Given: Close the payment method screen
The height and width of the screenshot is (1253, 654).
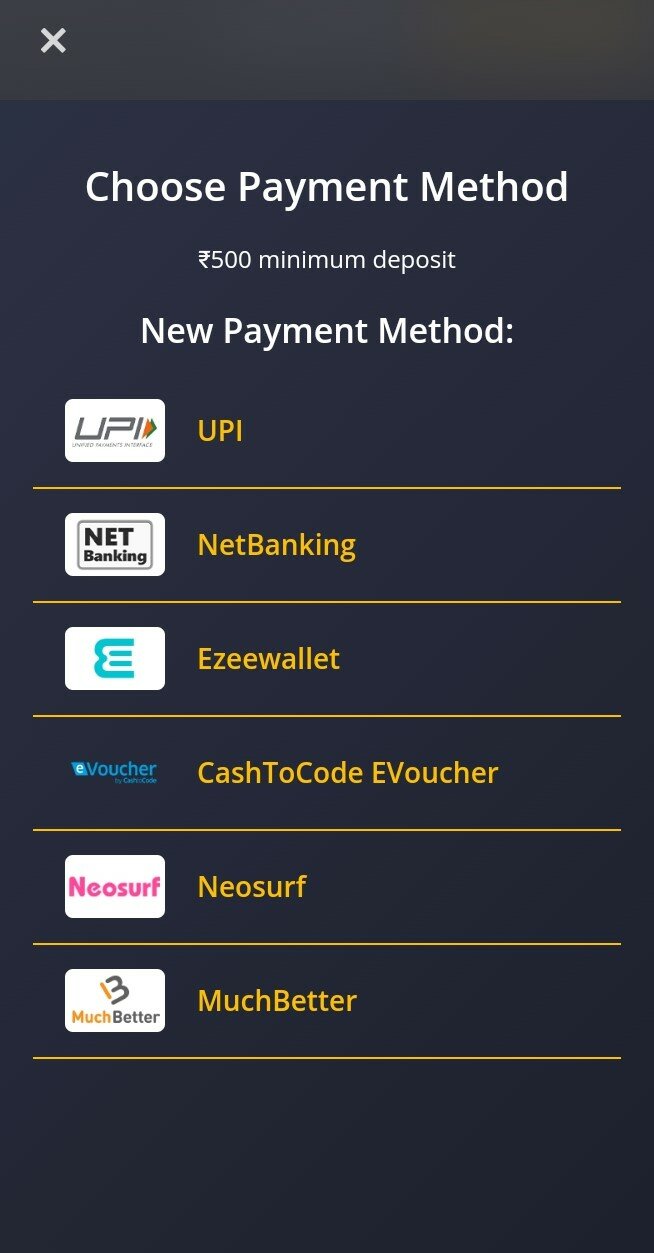Looking at the screenshot, I should 53,41.
